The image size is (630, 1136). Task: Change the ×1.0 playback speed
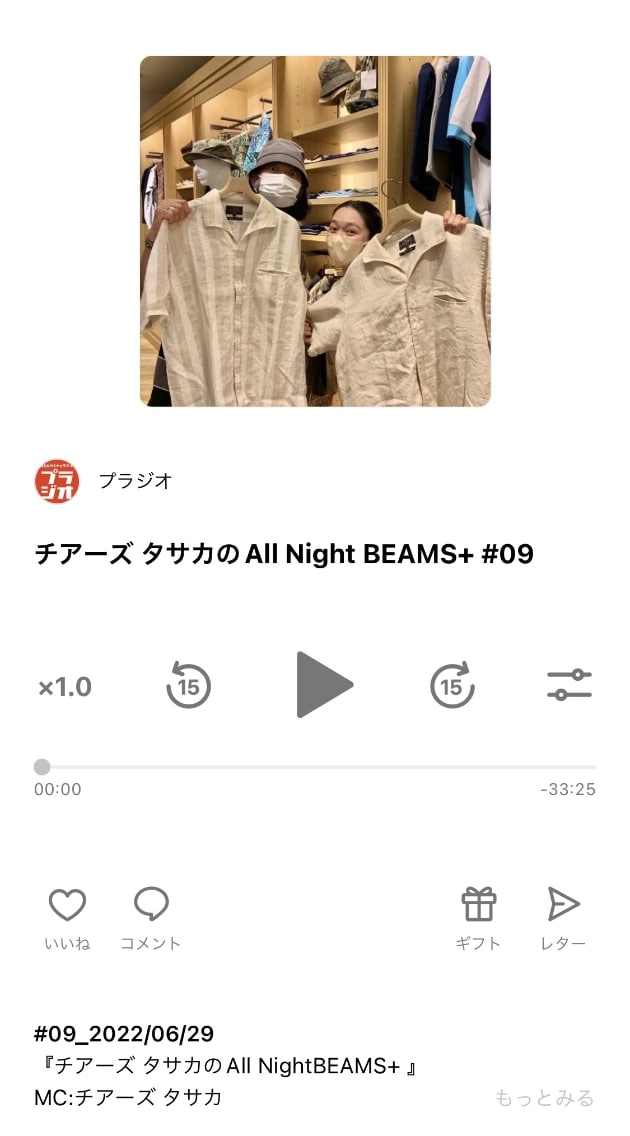pos(65,687)
